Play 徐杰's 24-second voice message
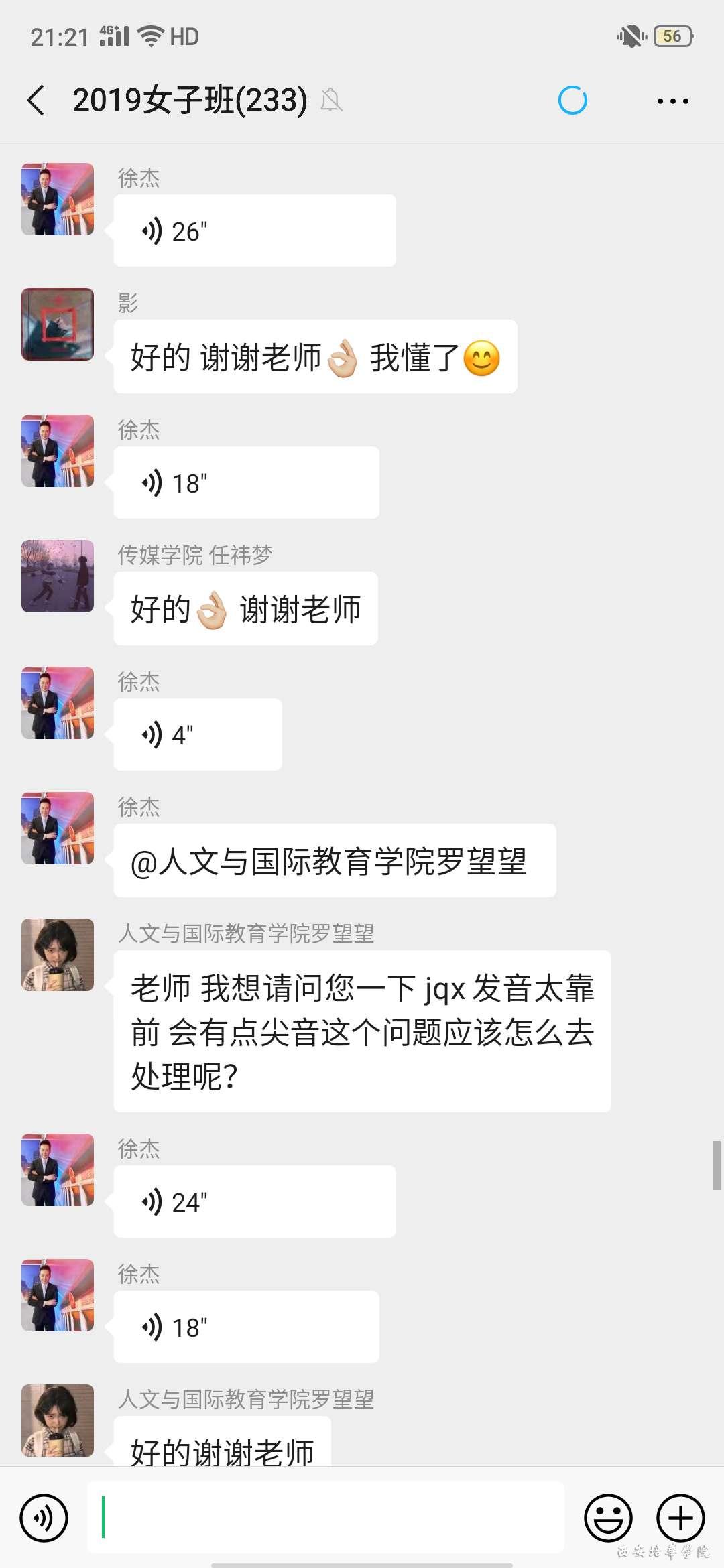The height and width of the screenshot is (1568, 724). [254, 1201]
